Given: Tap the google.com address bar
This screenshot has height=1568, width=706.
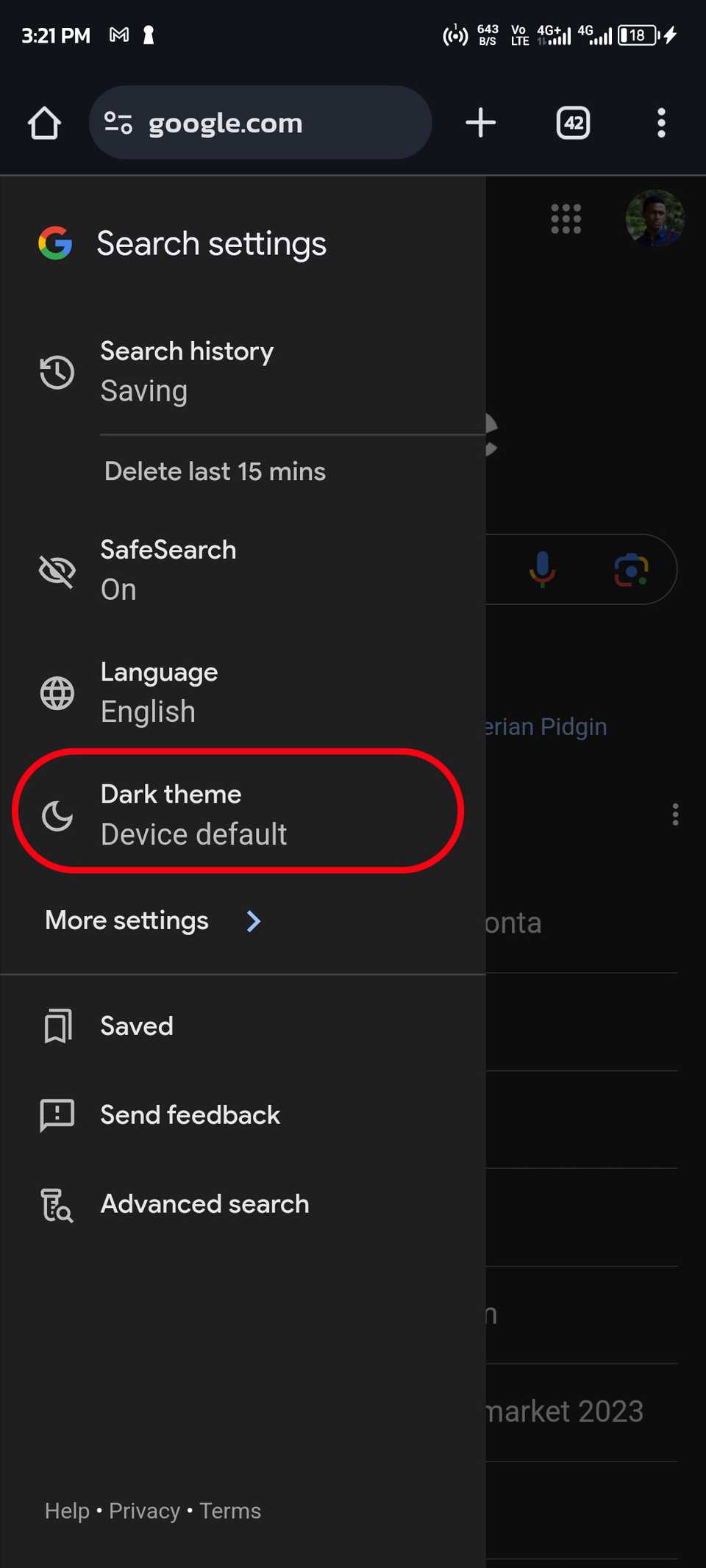Looking at the screenshot, I should 260,123.
